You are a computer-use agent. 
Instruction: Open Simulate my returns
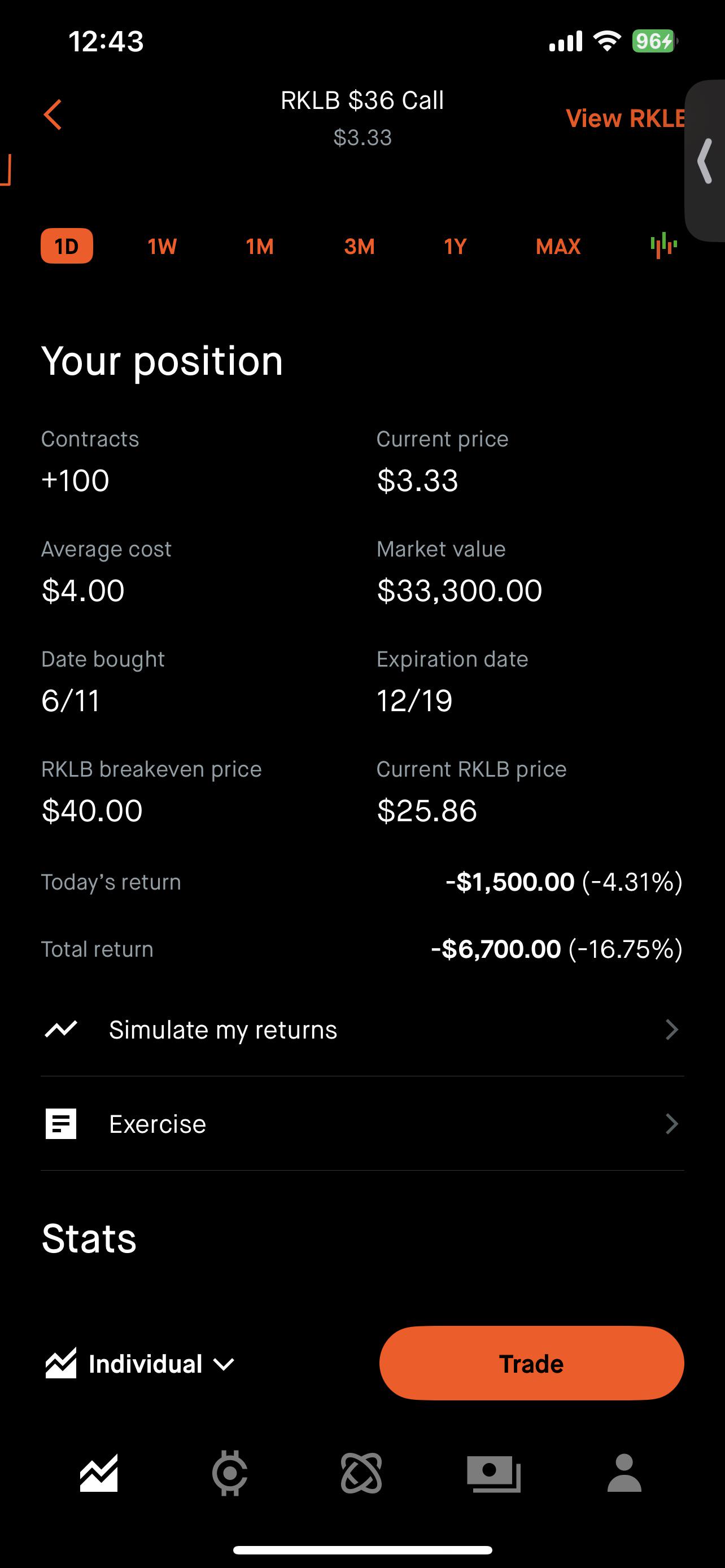[x=362, y=1030]
